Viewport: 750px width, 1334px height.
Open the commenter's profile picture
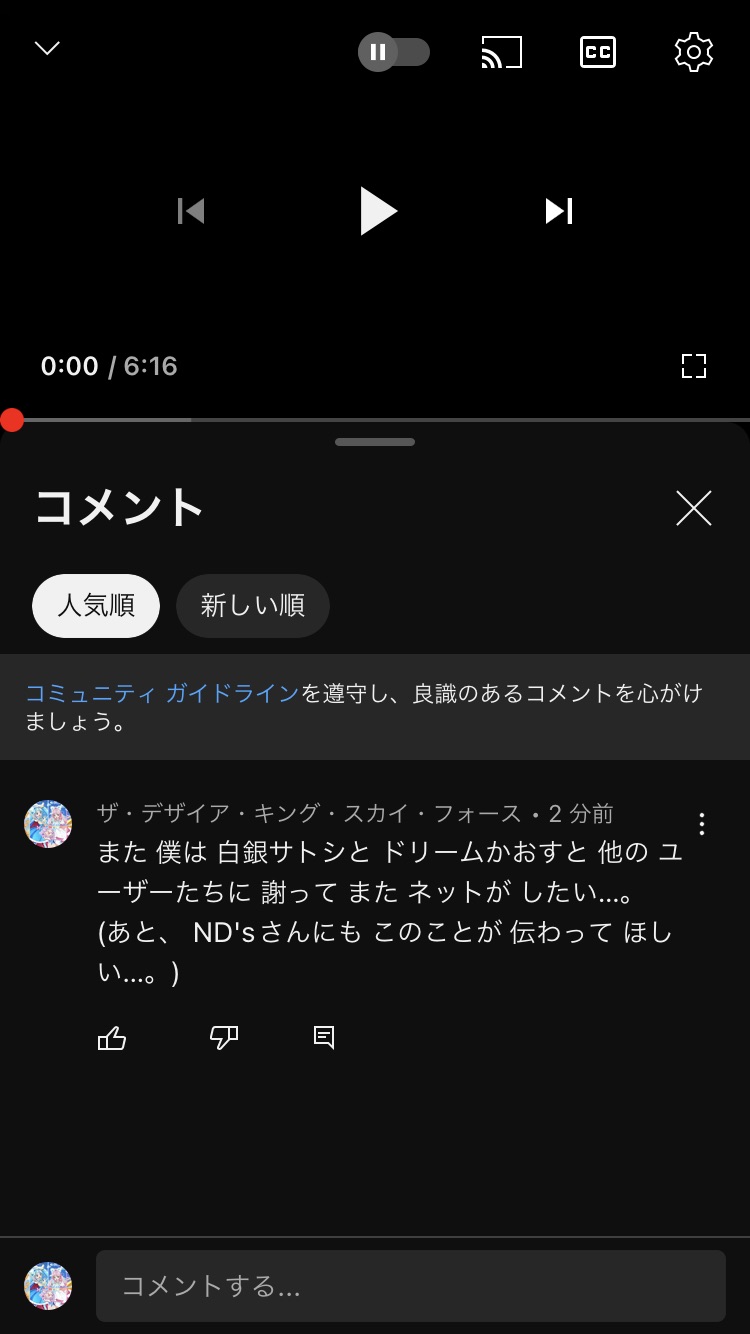(x=48, y=824)
